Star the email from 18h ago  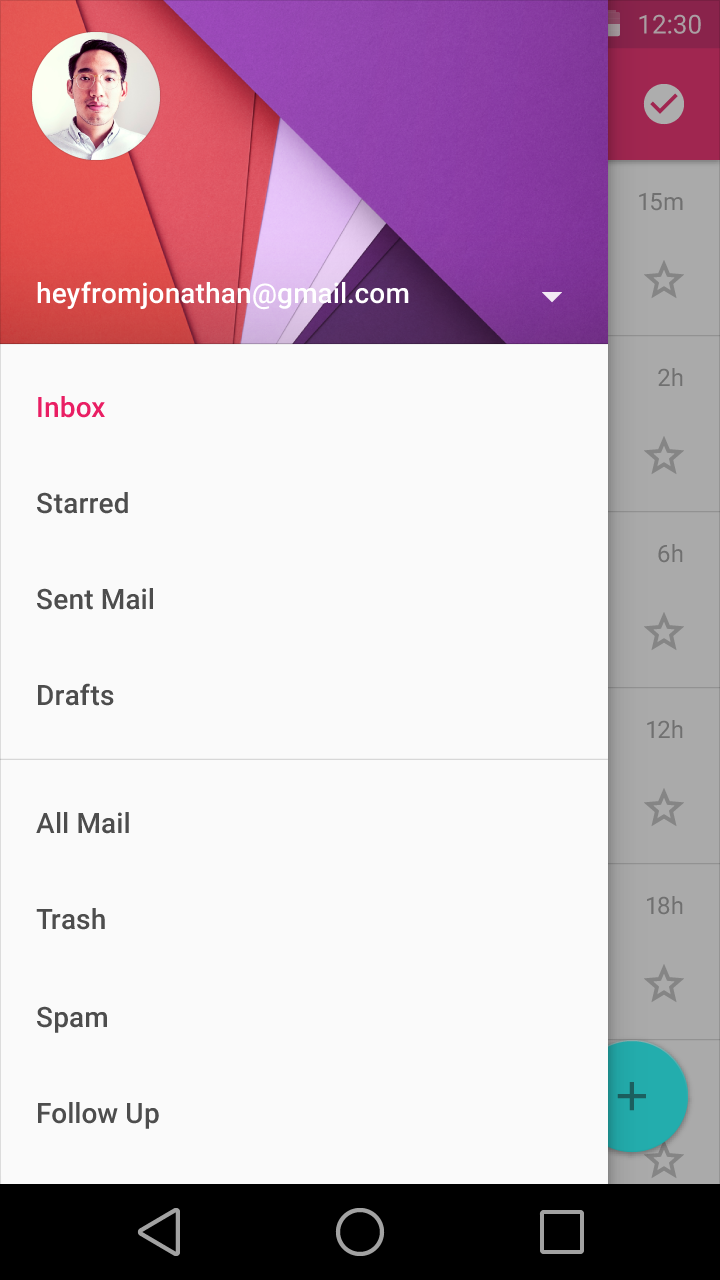click(664, 985)
